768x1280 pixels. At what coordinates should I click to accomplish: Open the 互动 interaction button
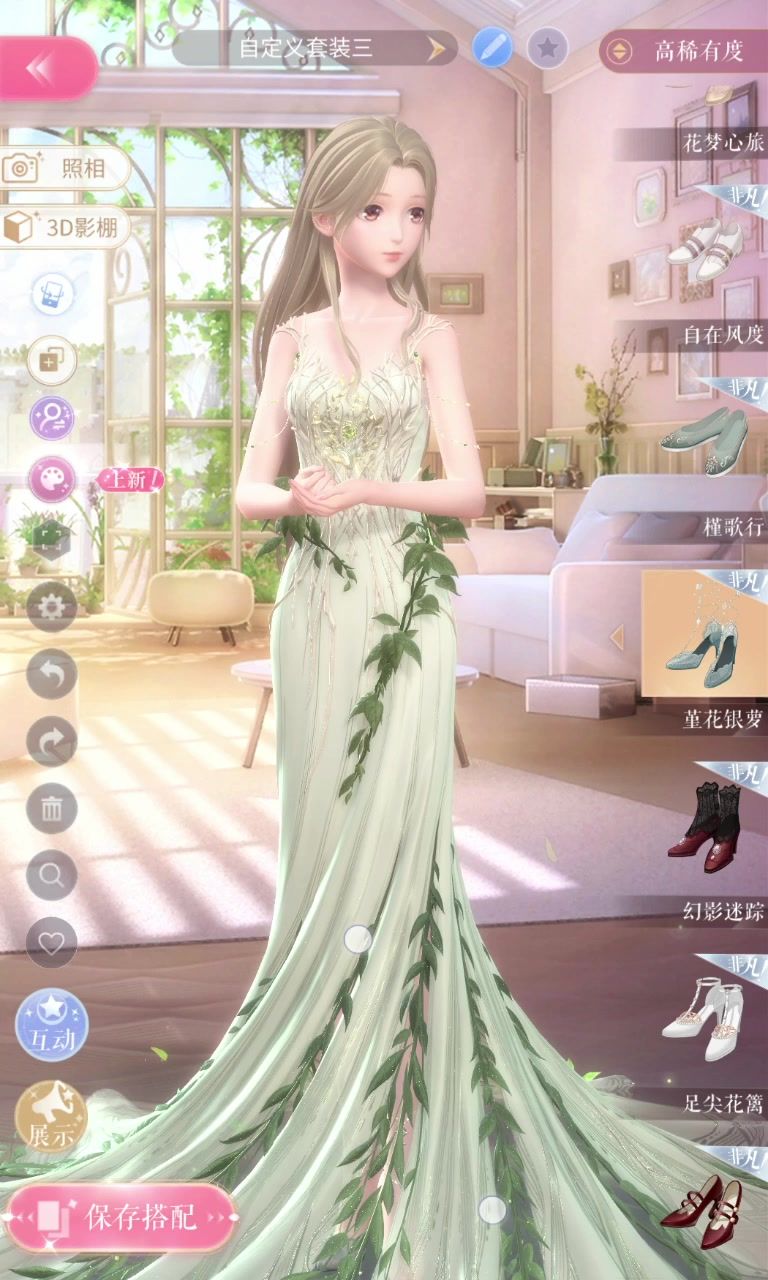point(51,1025)
